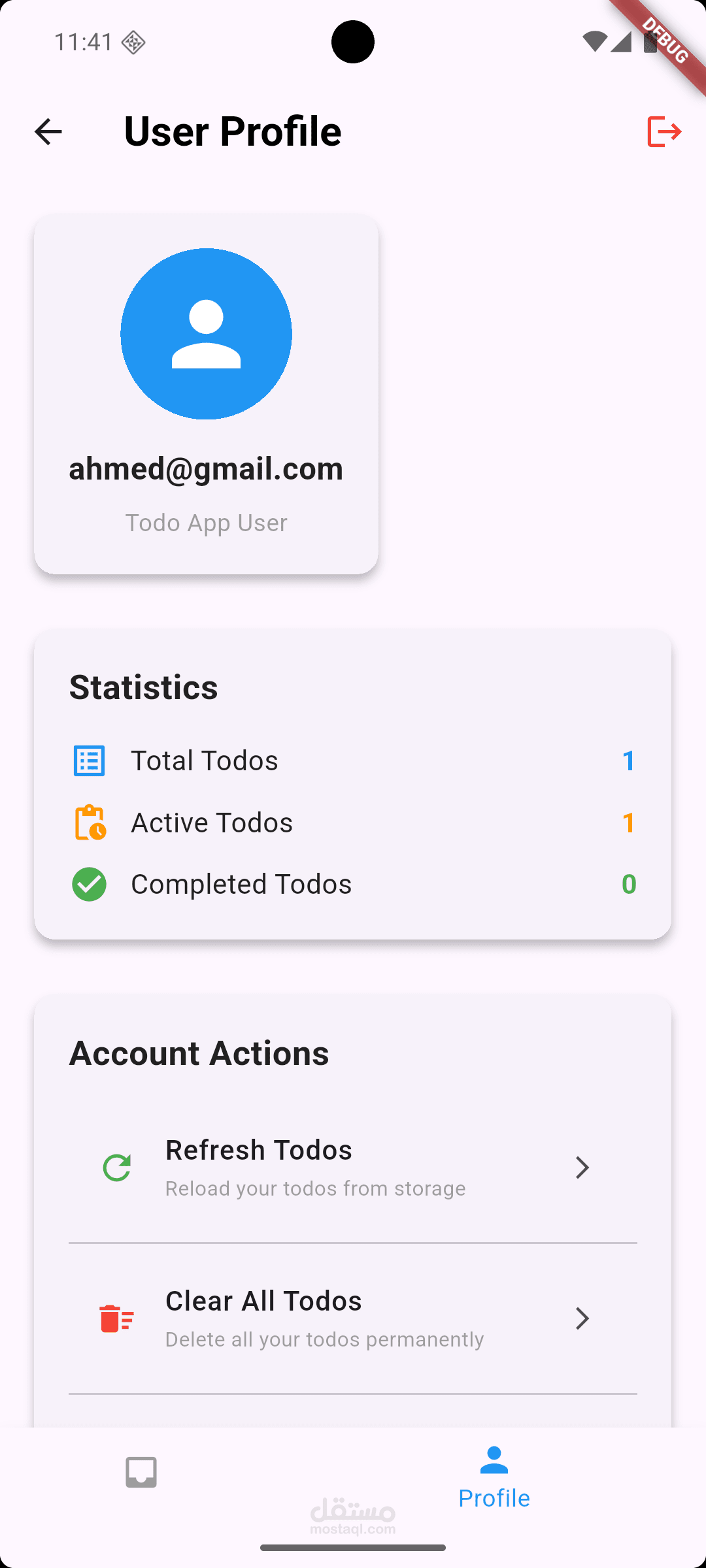Switch to the todos inbox tab
This screenshot has width=706, height=1568.
pyautogui.click(x=141, y=1473)
